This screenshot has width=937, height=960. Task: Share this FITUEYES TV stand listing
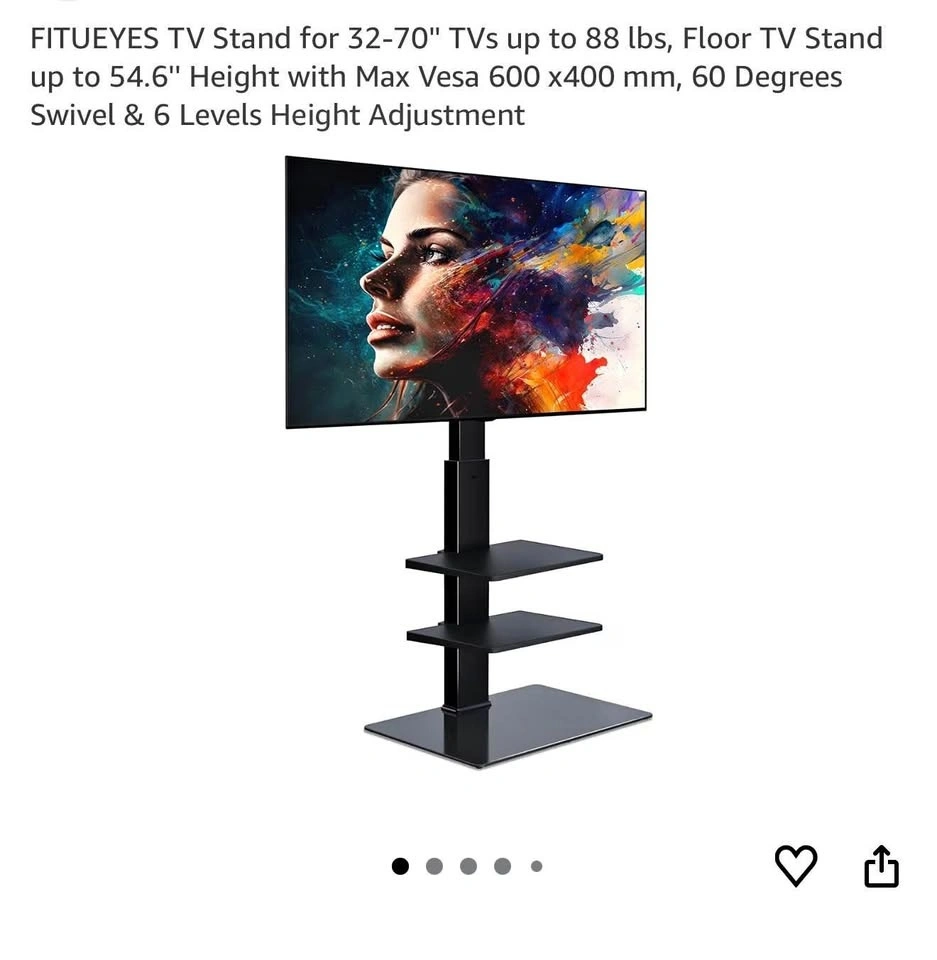[881, 866]
